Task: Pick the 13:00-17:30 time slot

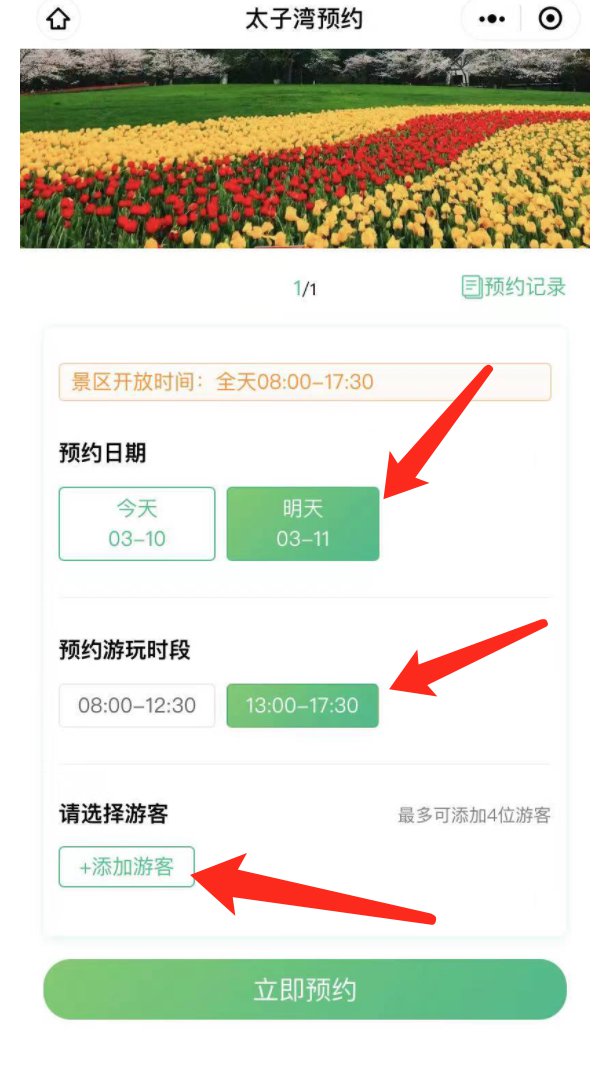Action: pyautogui.click(x=302, y=705)
